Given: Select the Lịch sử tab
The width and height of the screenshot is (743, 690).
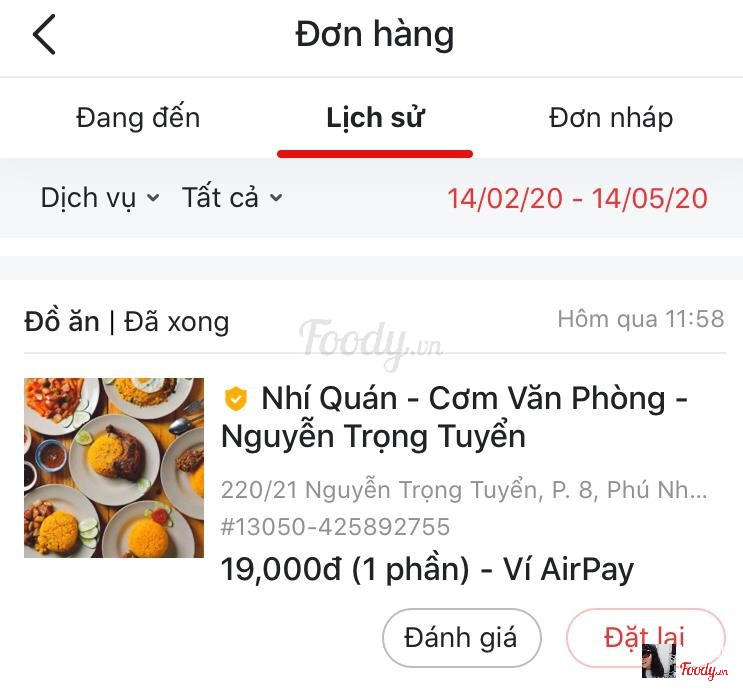Looking at the screenshot, I should coord(375,118).
